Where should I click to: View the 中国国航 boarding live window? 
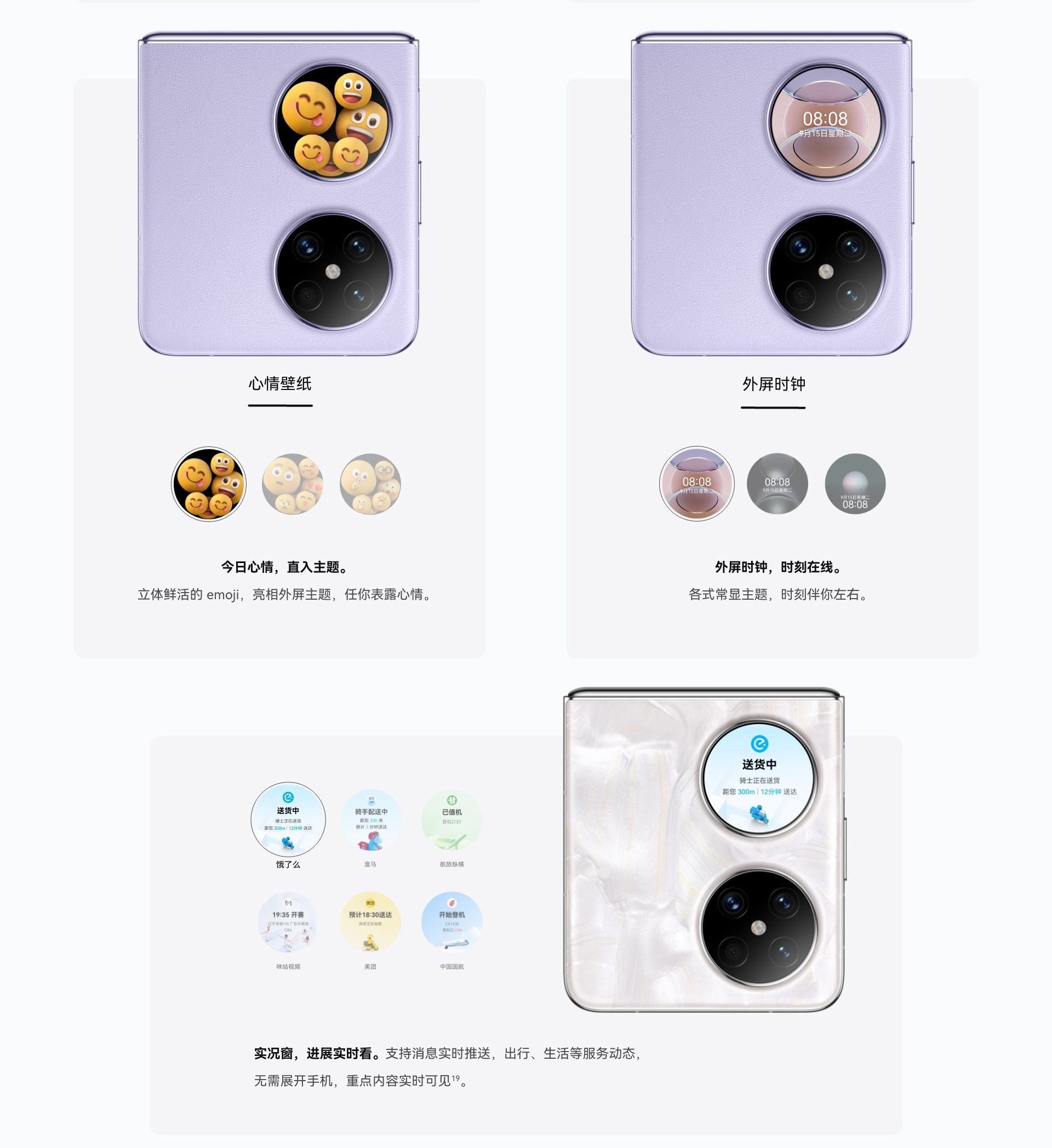point(451,922)
